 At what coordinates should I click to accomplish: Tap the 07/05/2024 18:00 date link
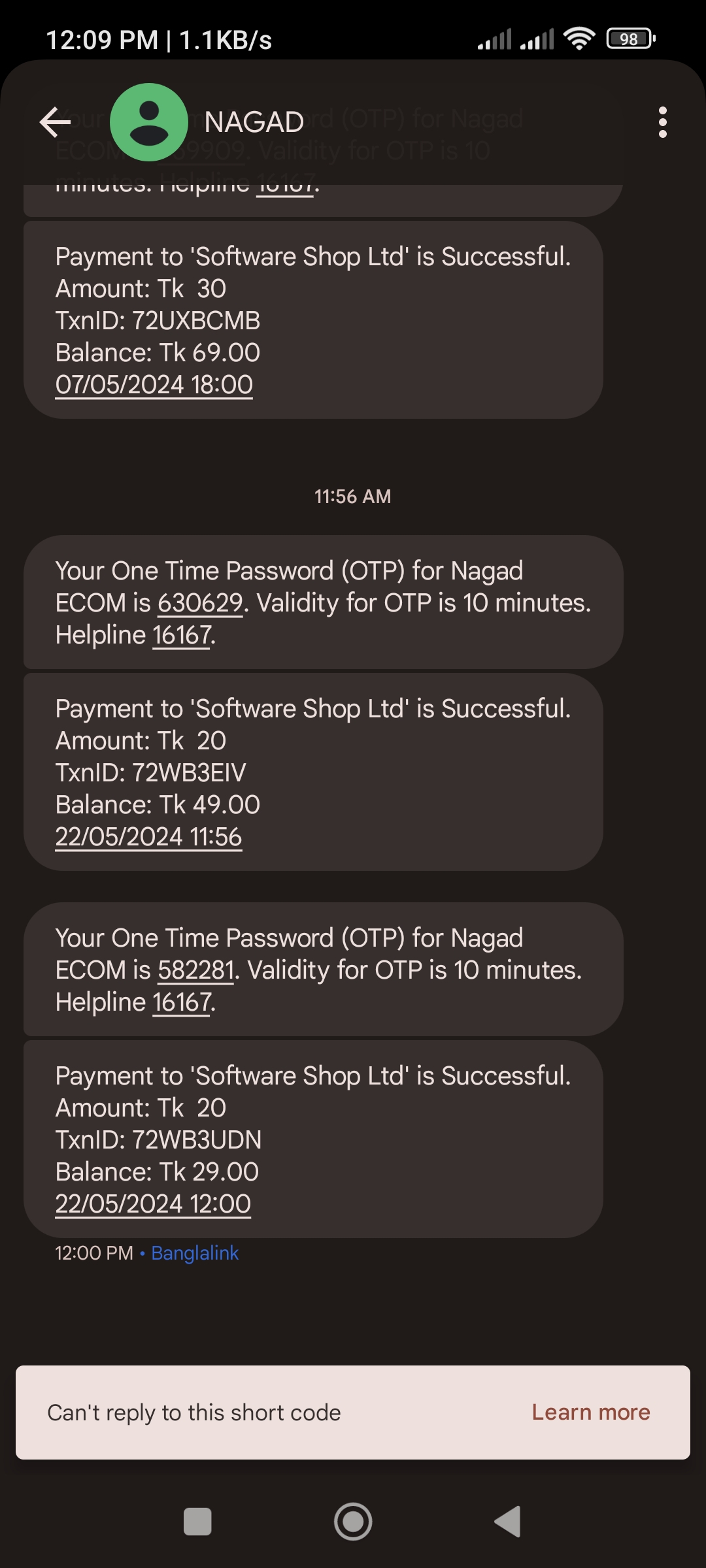pos(154,385)
